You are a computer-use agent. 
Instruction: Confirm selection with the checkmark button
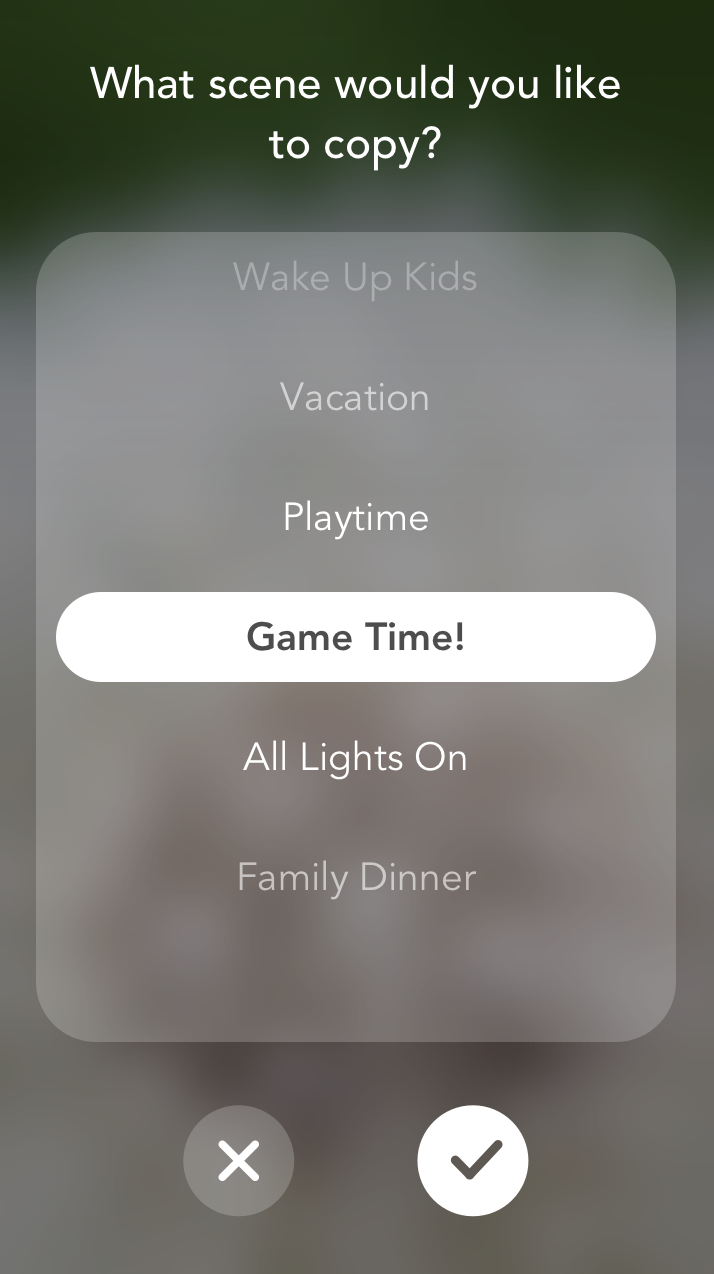point(473,1161)
